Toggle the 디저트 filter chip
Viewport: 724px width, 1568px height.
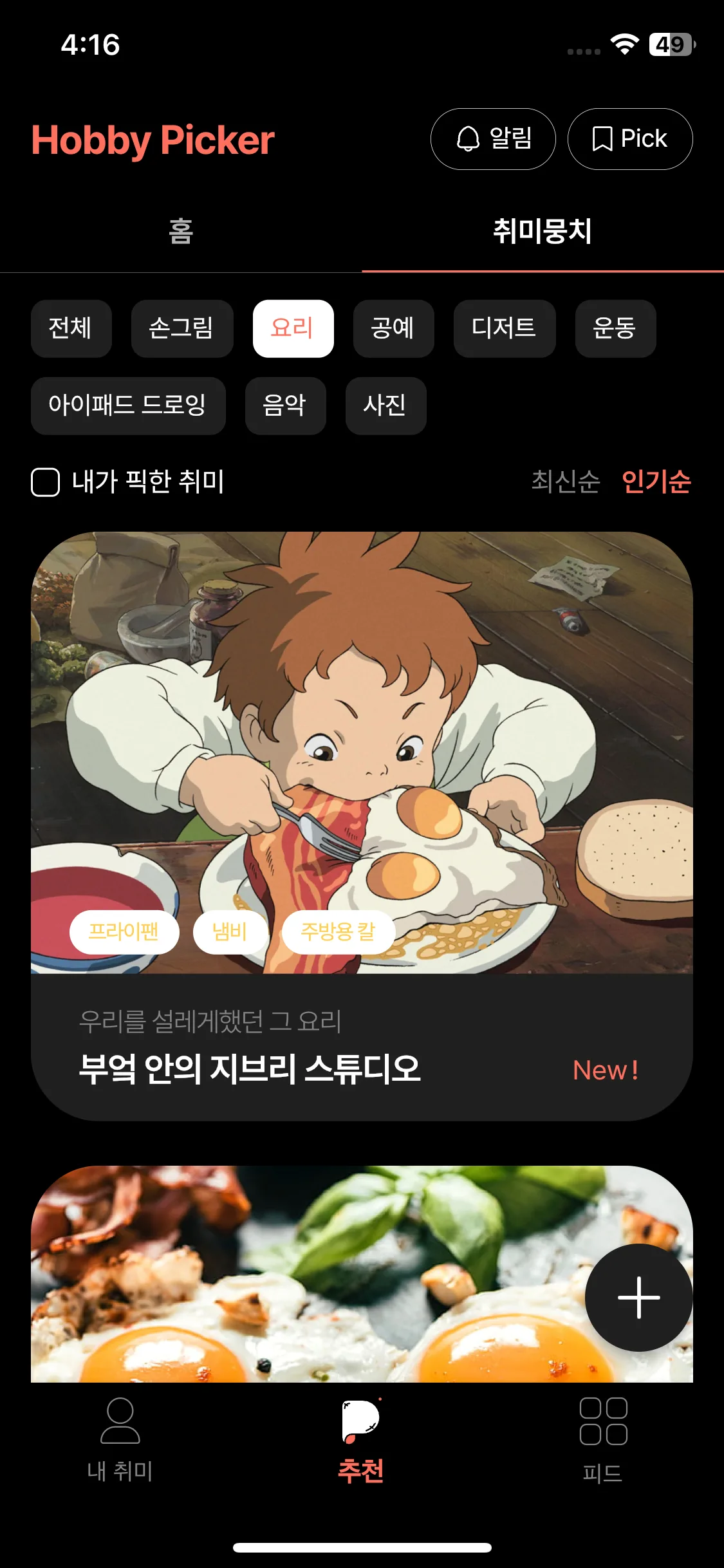[x=505, y=328]
